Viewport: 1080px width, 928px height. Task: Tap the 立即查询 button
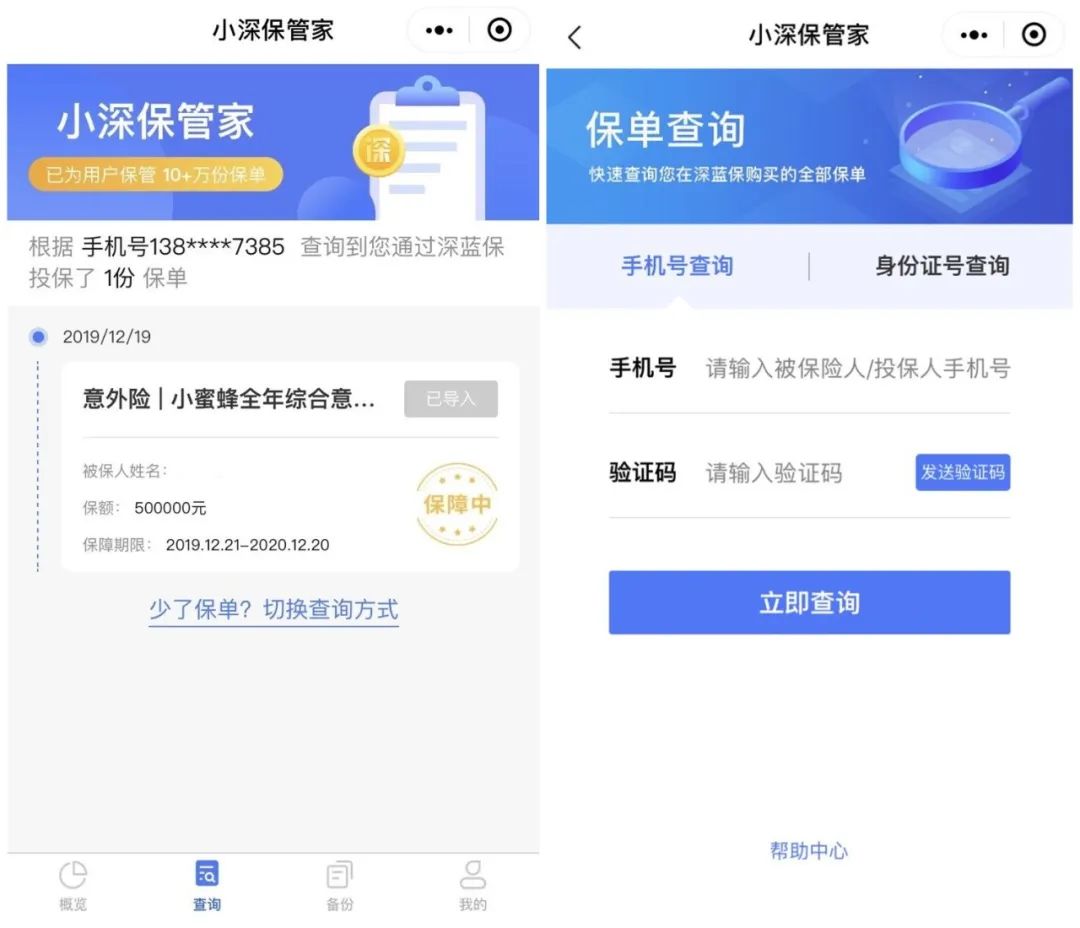coord(809,603)
